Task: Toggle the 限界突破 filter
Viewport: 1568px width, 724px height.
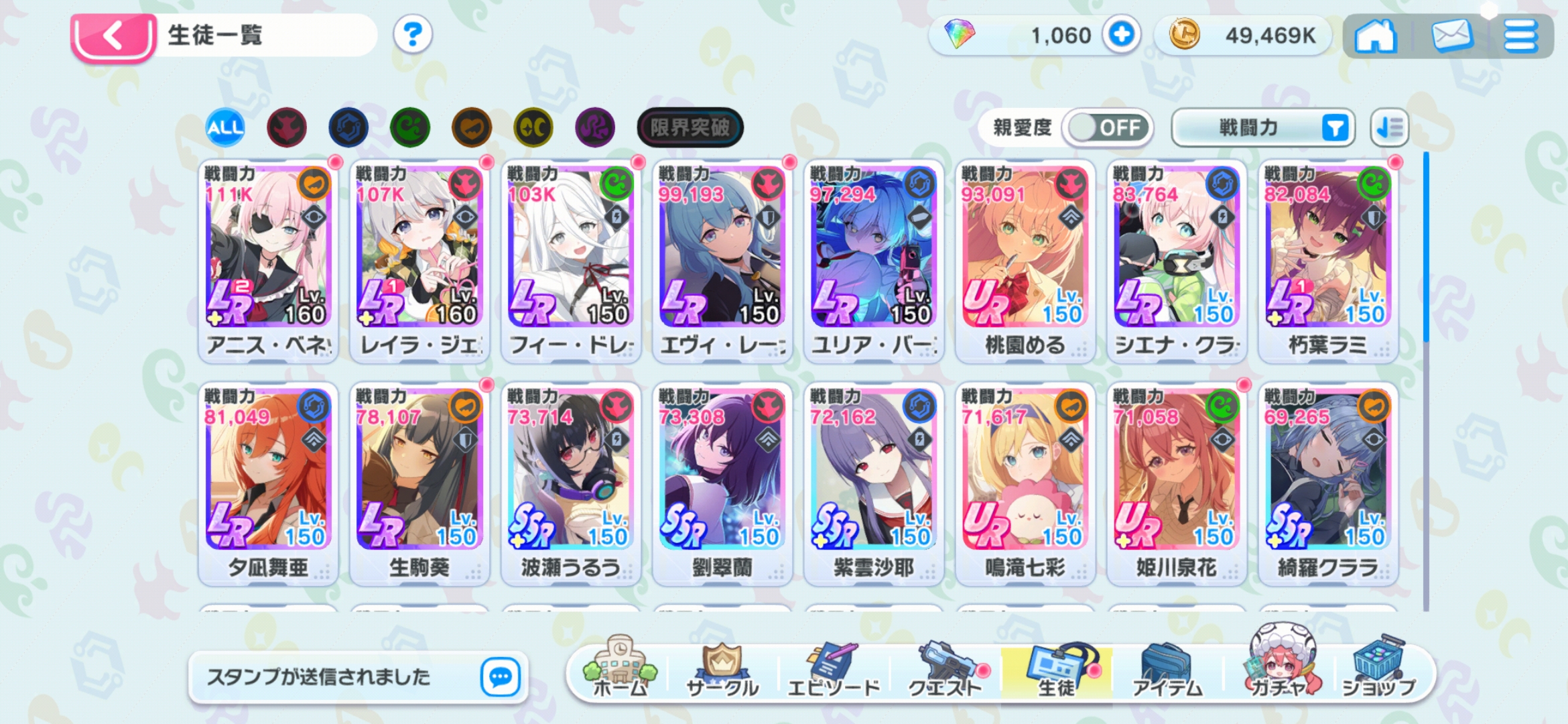Action: coord(690,127)
